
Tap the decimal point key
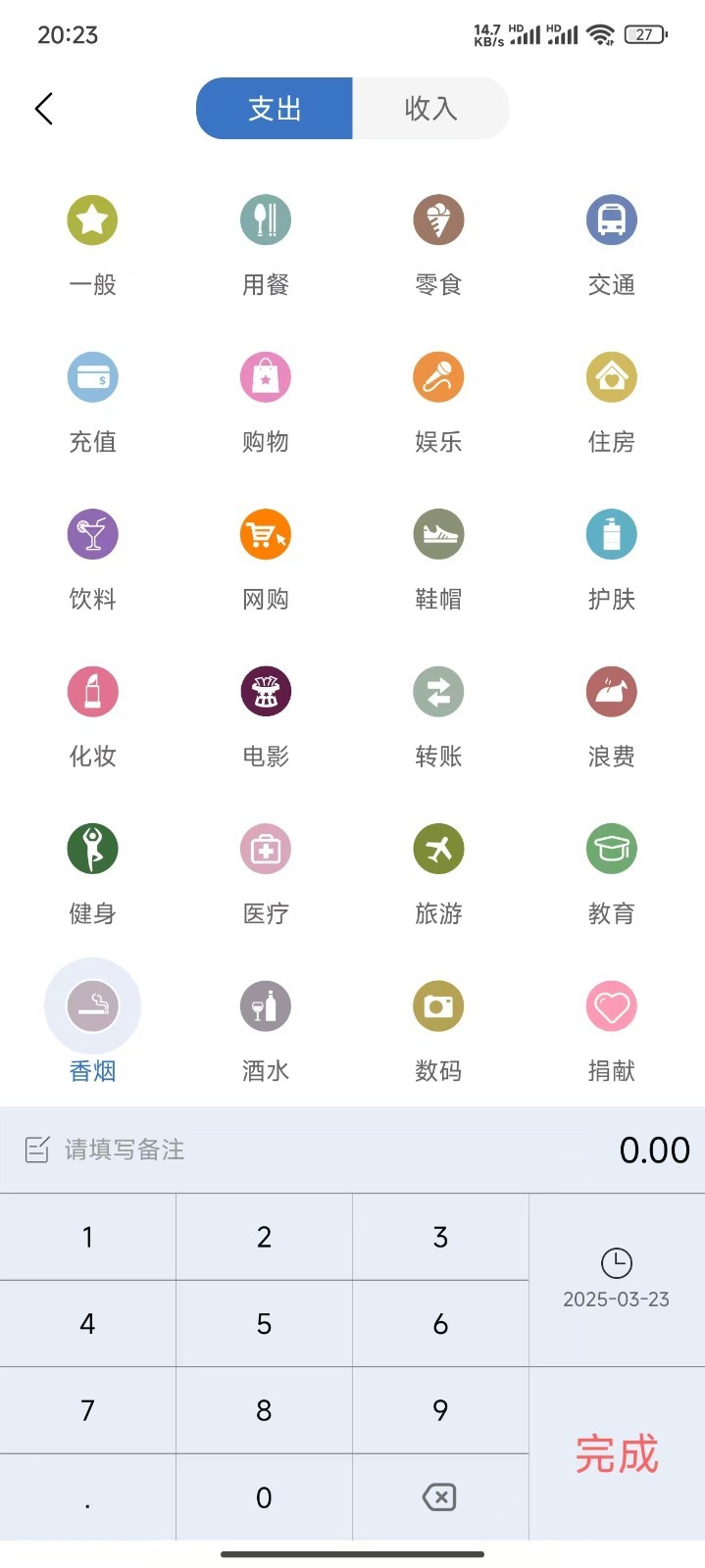point(87,1497)
